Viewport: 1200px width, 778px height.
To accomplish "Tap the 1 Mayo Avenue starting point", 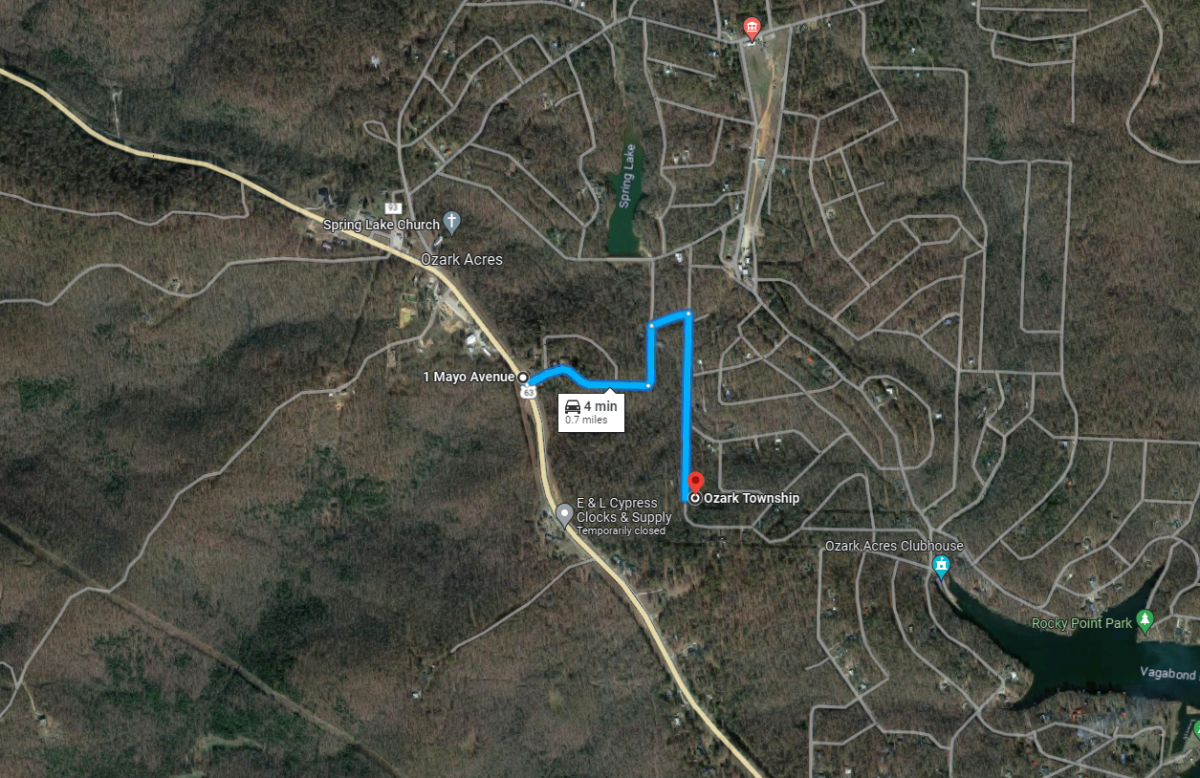I will point(522,377).
